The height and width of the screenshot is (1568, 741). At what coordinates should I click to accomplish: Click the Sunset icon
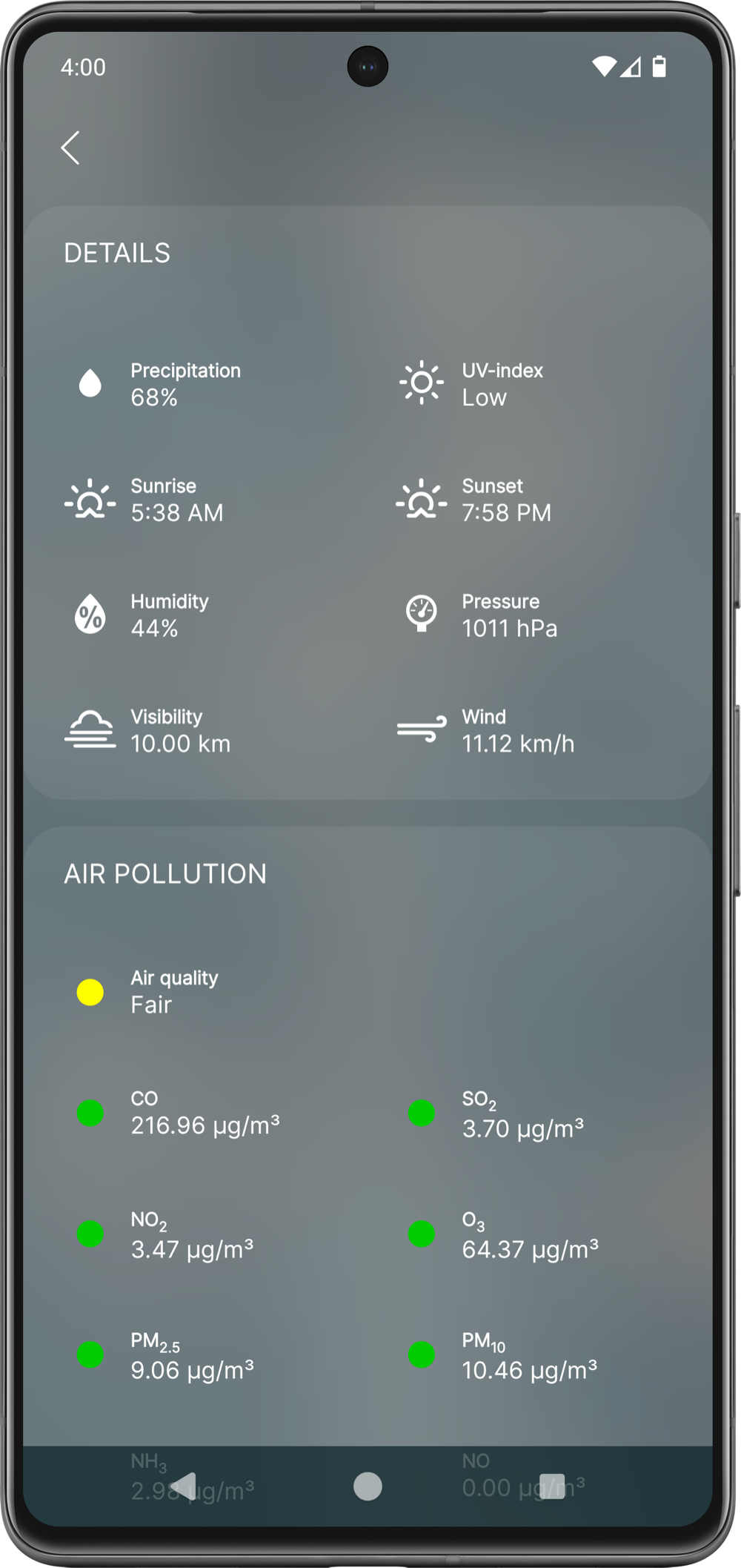coord(421,498)
